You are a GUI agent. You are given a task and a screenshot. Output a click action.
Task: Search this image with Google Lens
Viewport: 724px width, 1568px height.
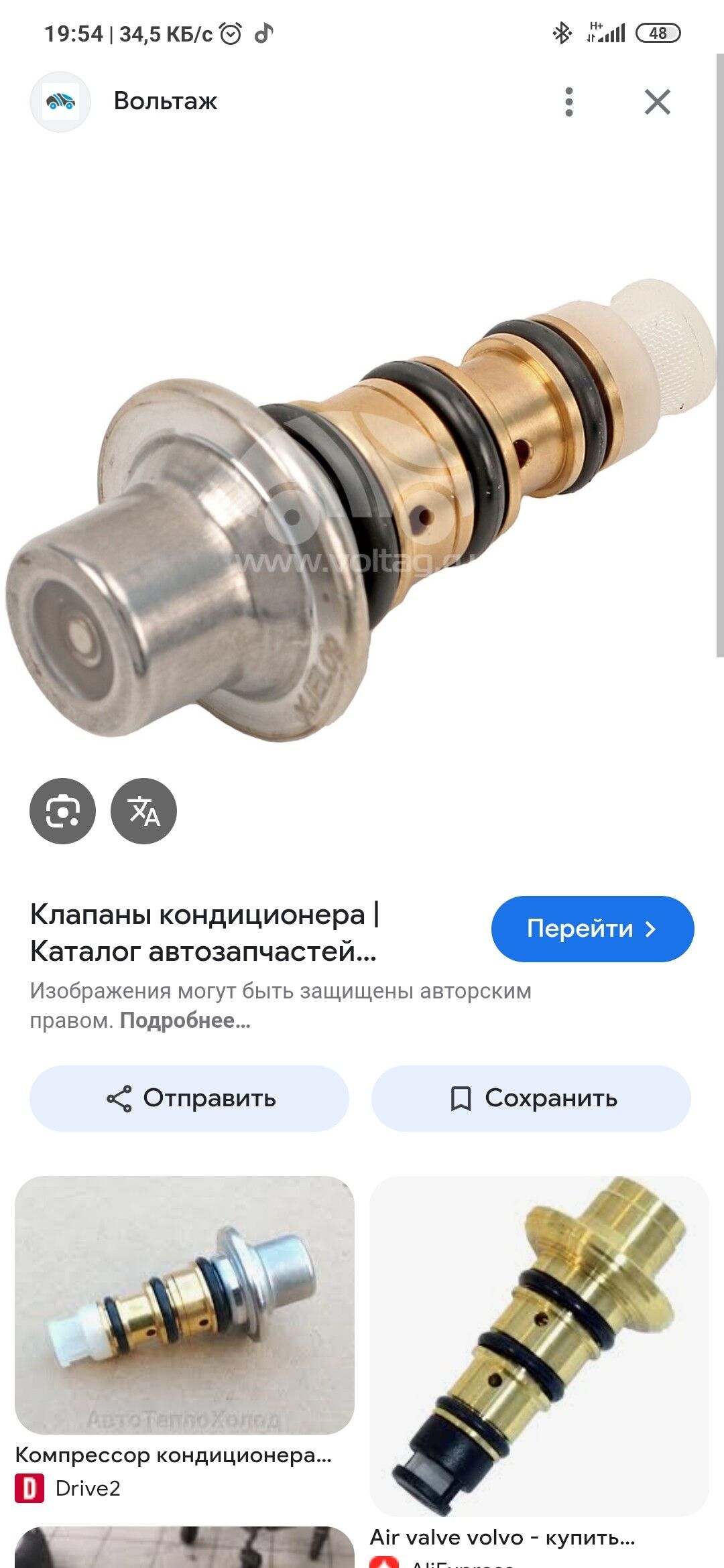click(x=62, y=811)
